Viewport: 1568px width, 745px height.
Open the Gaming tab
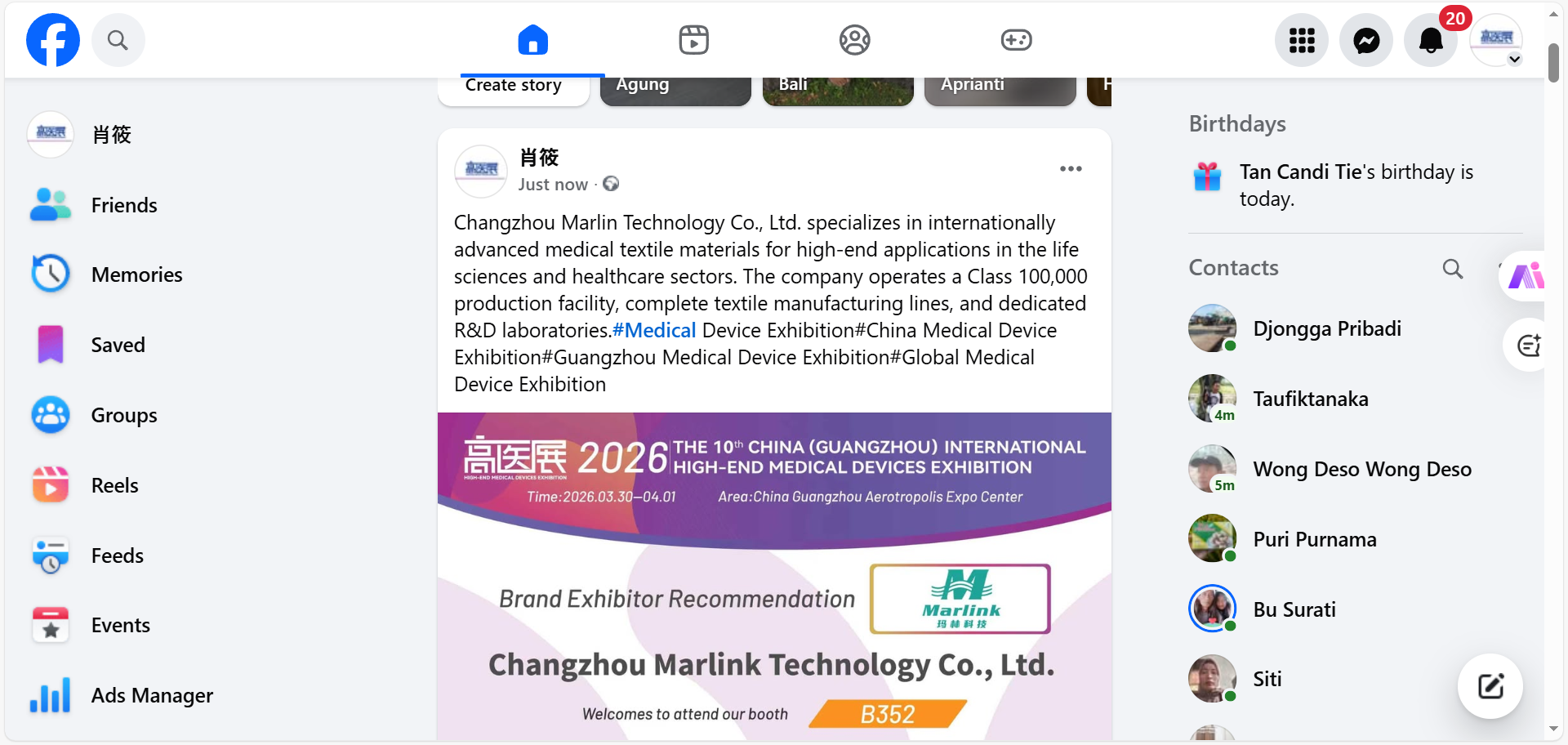[x=1016, y=40]
